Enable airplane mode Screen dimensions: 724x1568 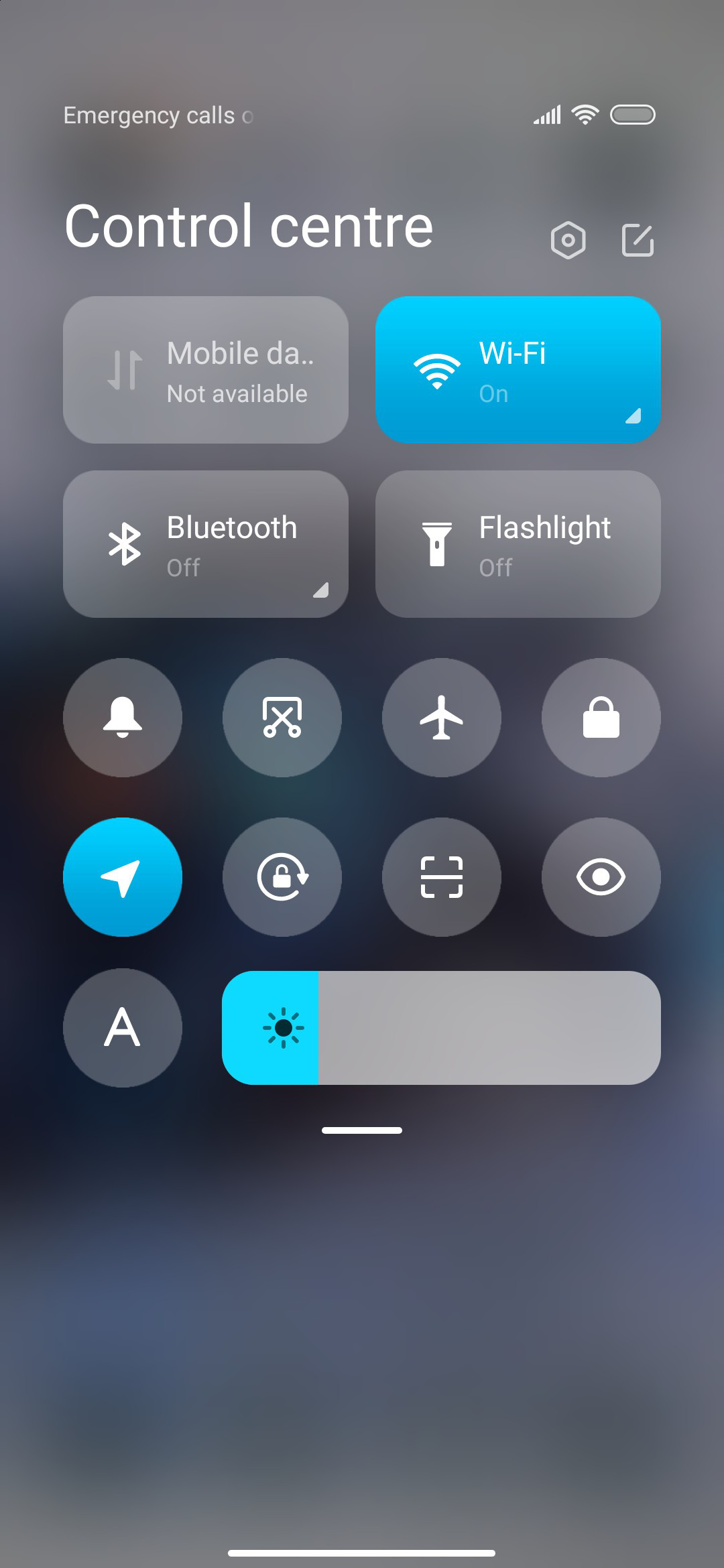click(442, 718)
